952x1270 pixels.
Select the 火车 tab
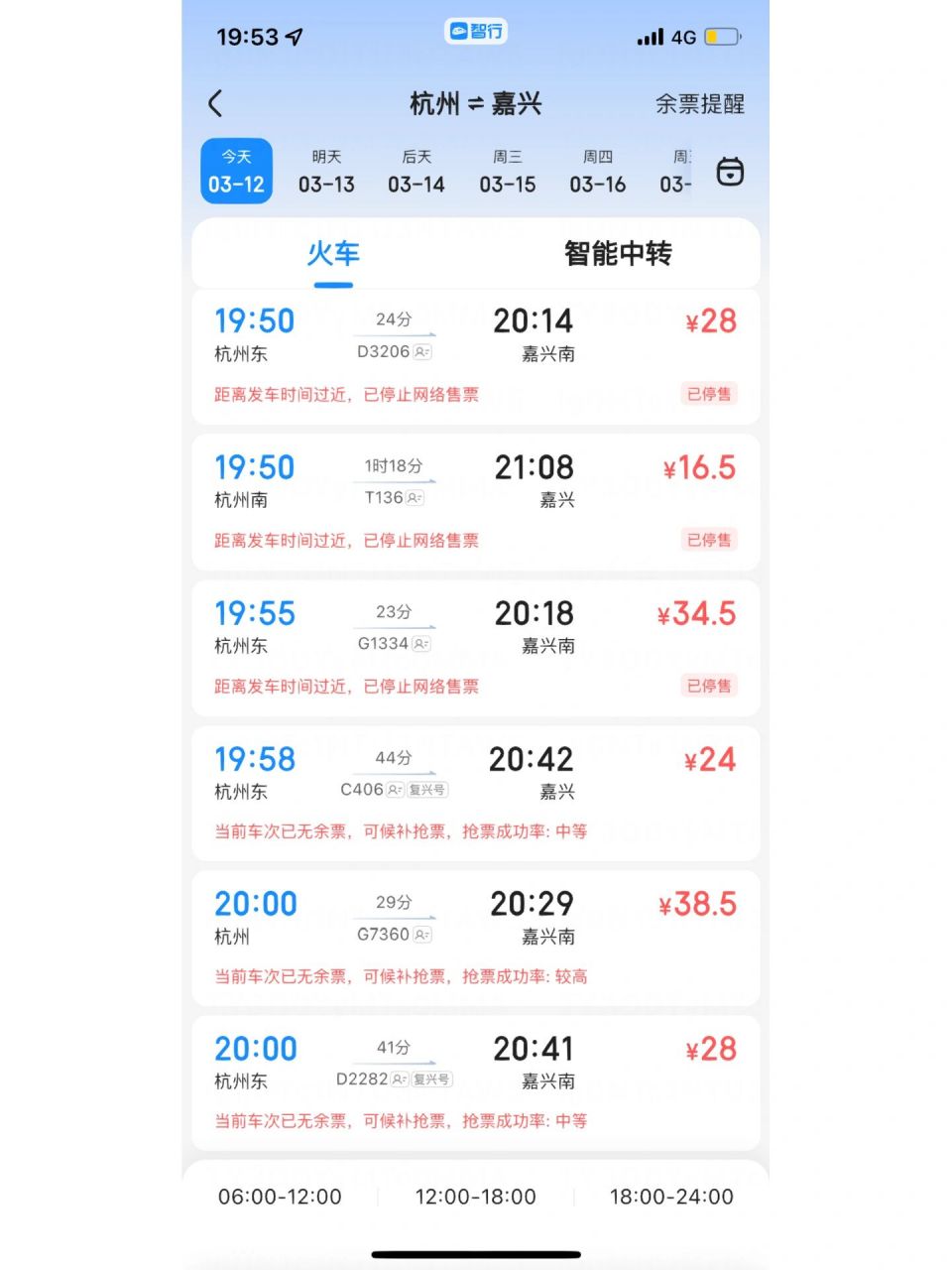(x=334, y=254)
